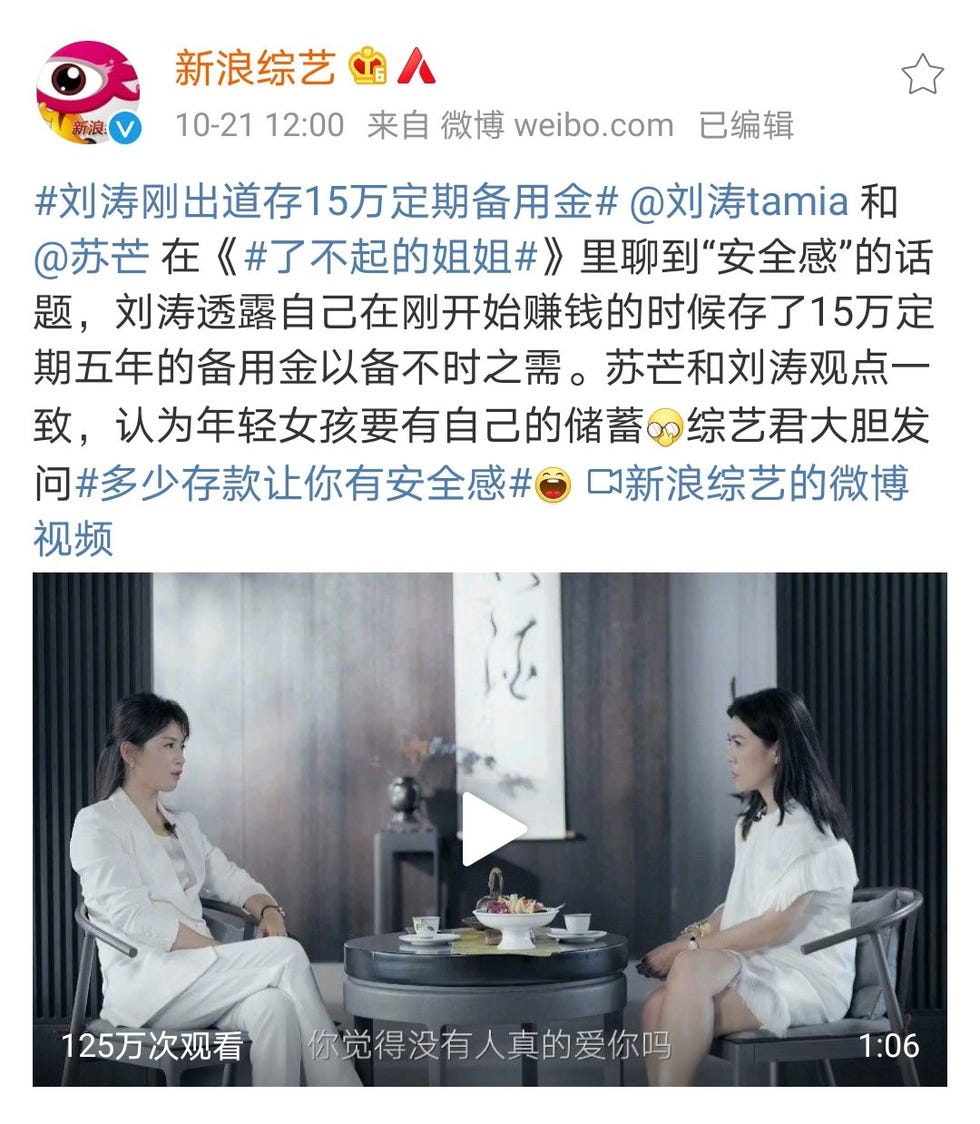Favorite this post with the star icon
Image resolution: width=980 pixels, height=1124 pixels.
pyautogui.click(x=922, y=75)
